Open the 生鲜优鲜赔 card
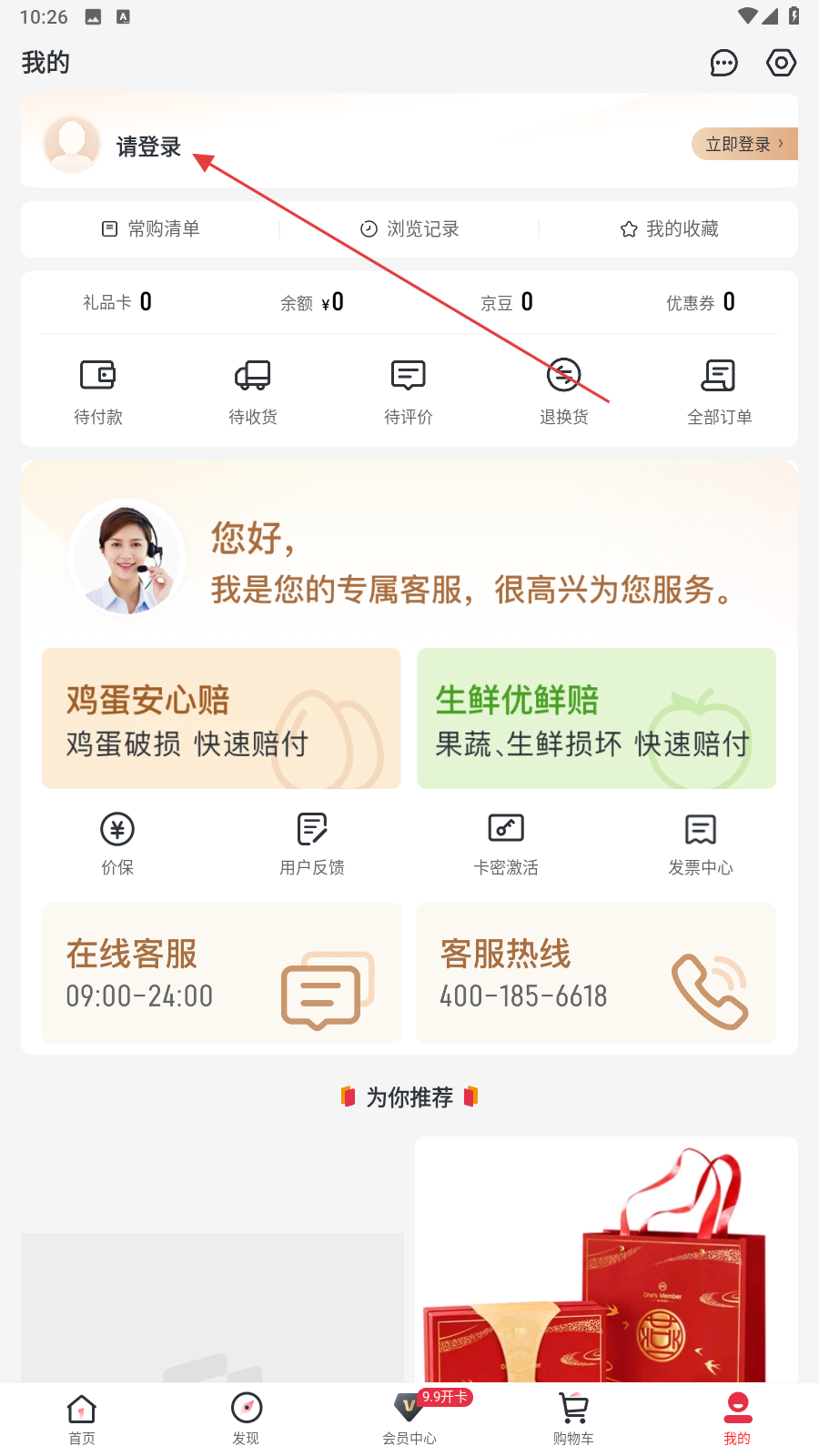This screenshot has height=1456, width=819. [x=596, y=718]
